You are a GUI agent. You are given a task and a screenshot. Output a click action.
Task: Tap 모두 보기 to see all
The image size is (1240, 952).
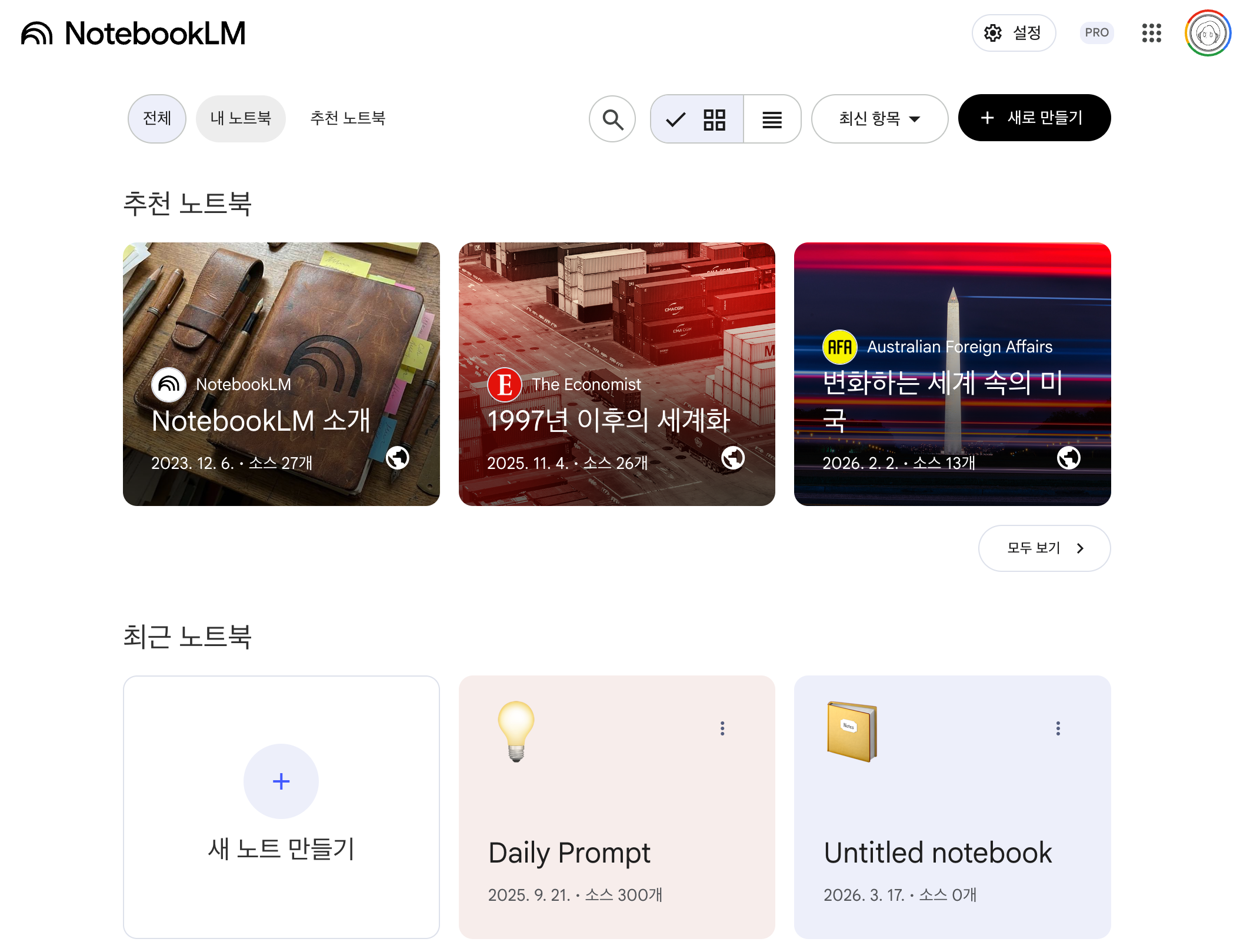pos(1044,548)
